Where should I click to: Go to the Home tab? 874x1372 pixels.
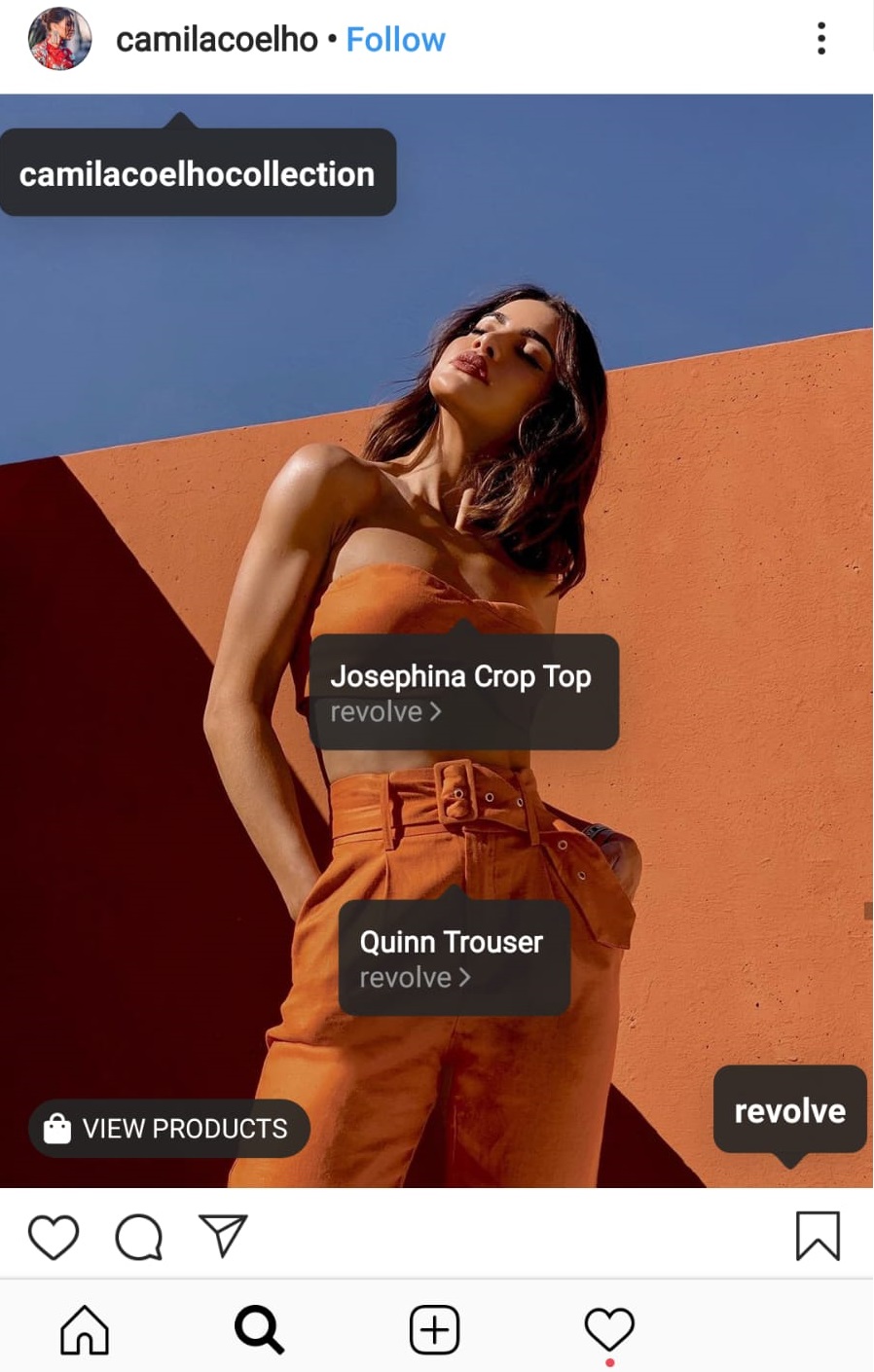click(x=85, y=1329)
